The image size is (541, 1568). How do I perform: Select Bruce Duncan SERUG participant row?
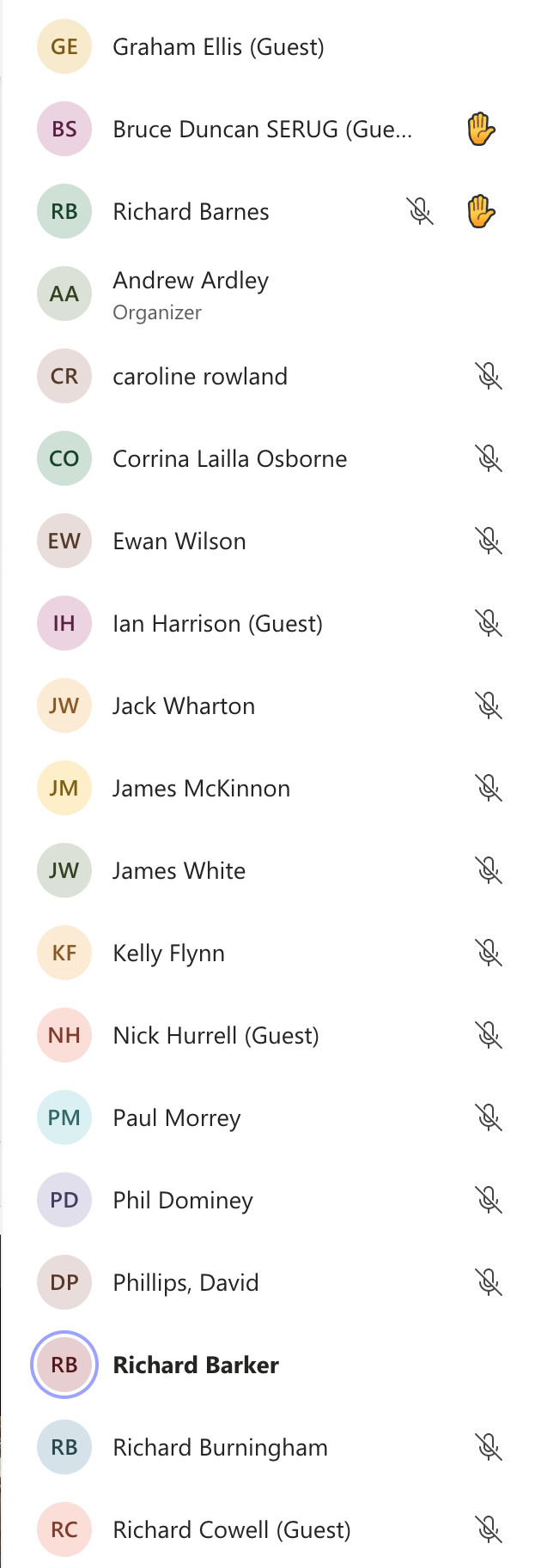[x=262, y=130]
